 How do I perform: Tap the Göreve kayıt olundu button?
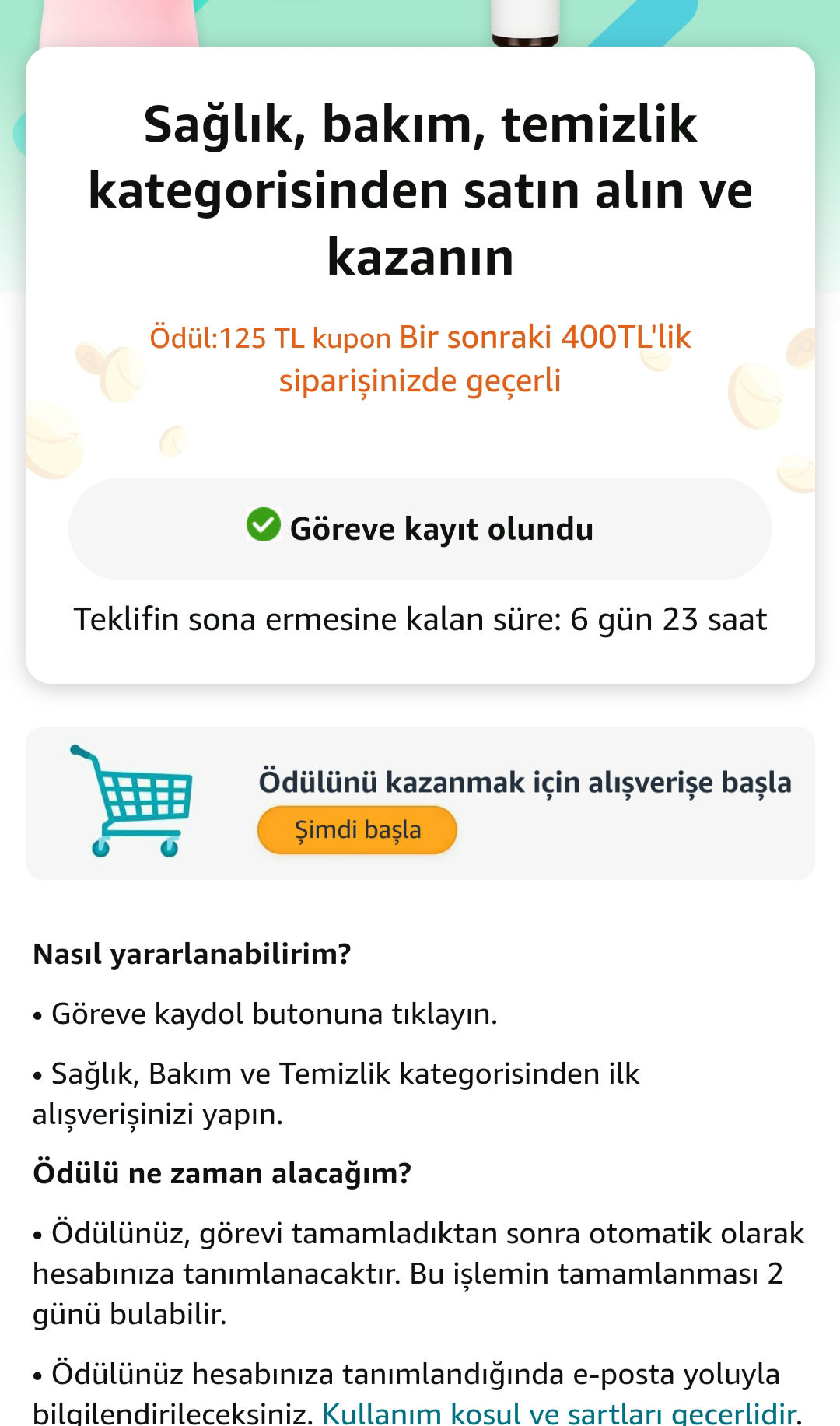[x=420, y=529]
